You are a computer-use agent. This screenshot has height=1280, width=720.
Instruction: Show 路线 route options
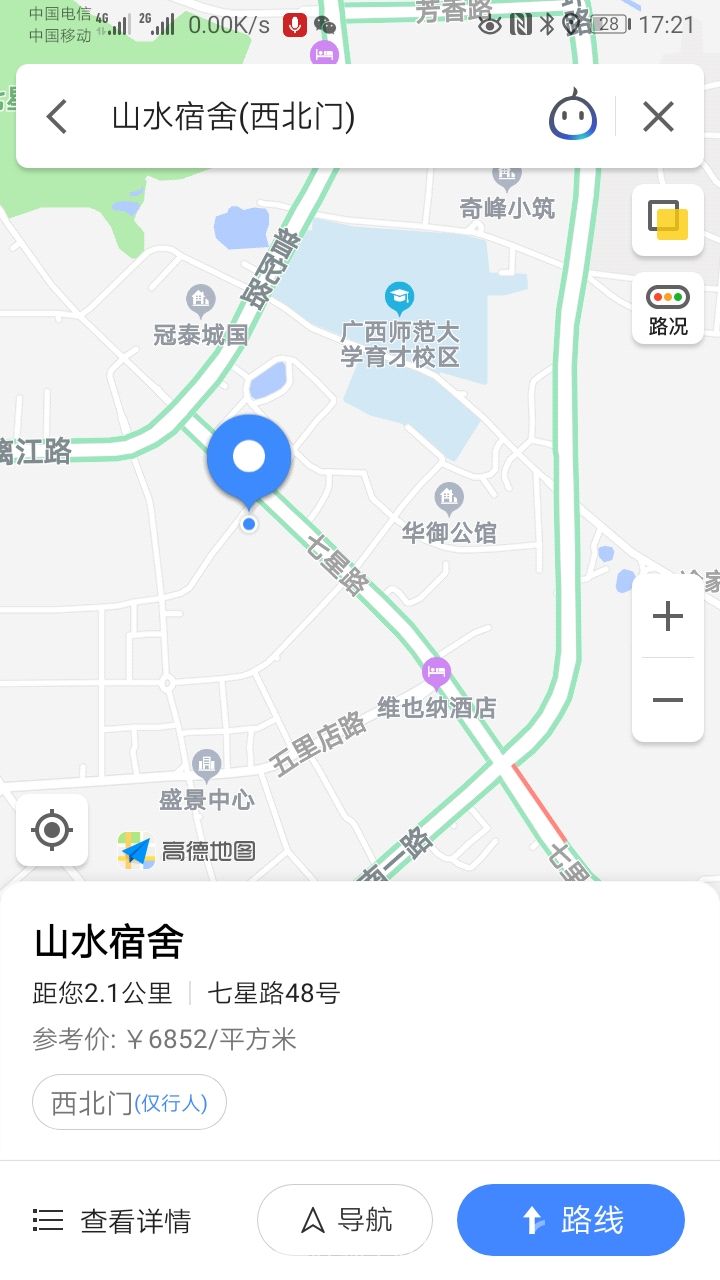pos(571,1220)
